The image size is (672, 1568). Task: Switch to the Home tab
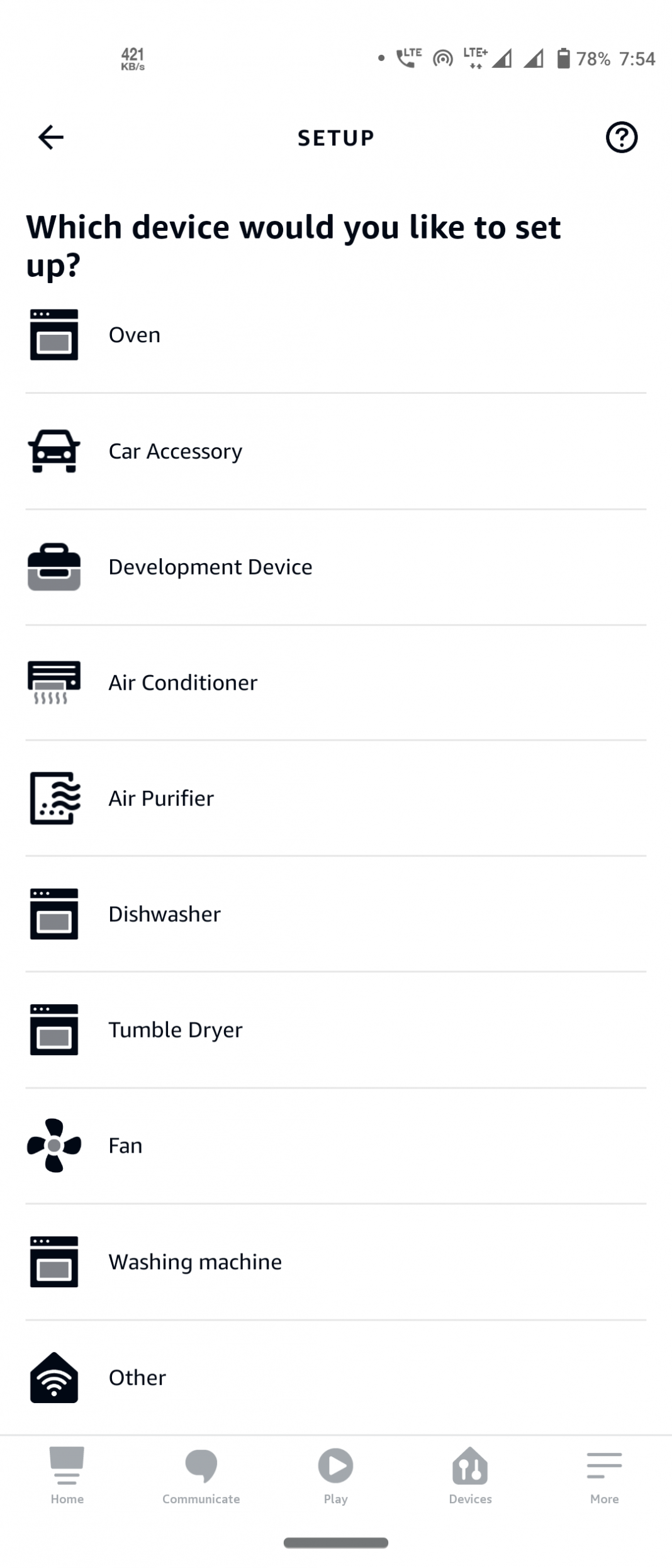coord(67,1476)
